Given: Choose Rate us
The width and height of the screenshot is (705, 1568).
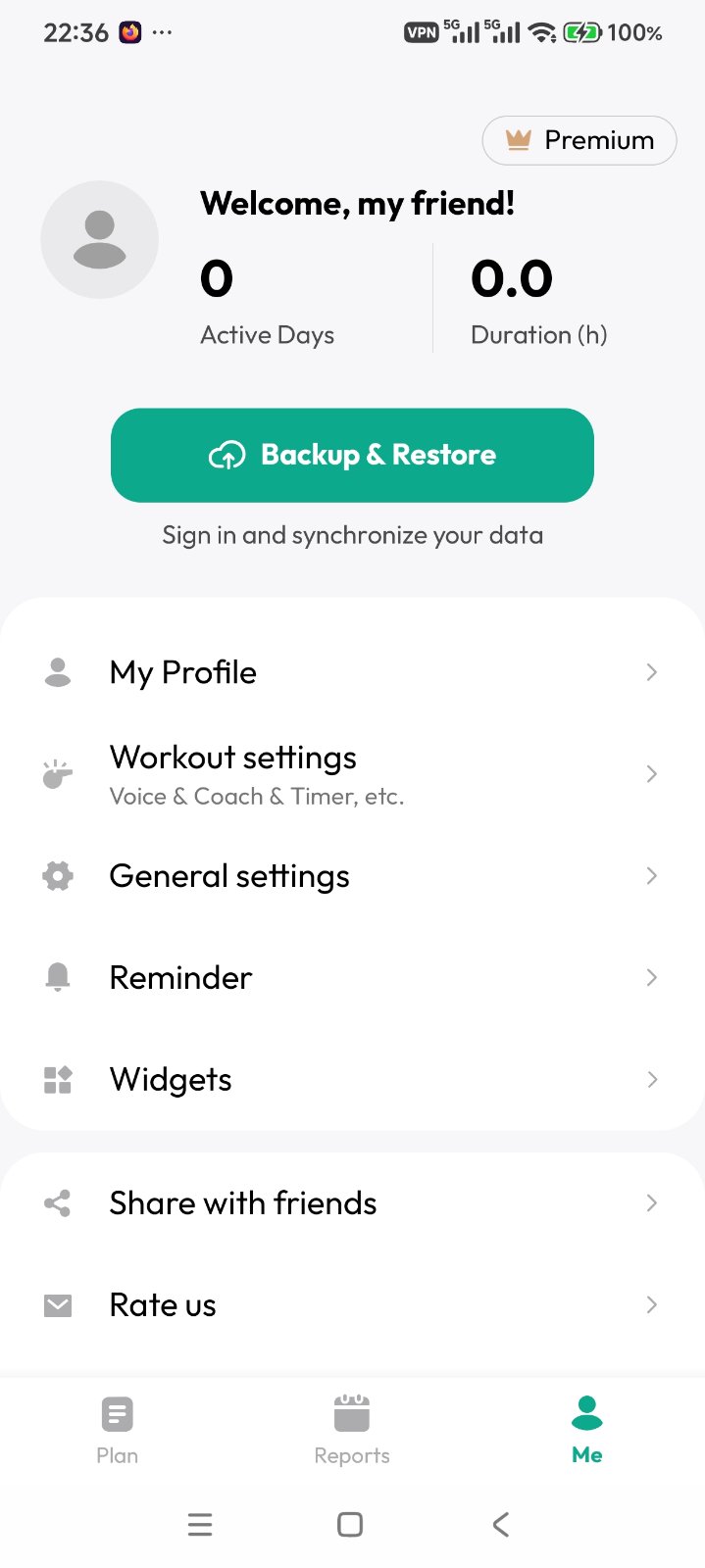Looking at the screenshot, I should point(352,1305).
